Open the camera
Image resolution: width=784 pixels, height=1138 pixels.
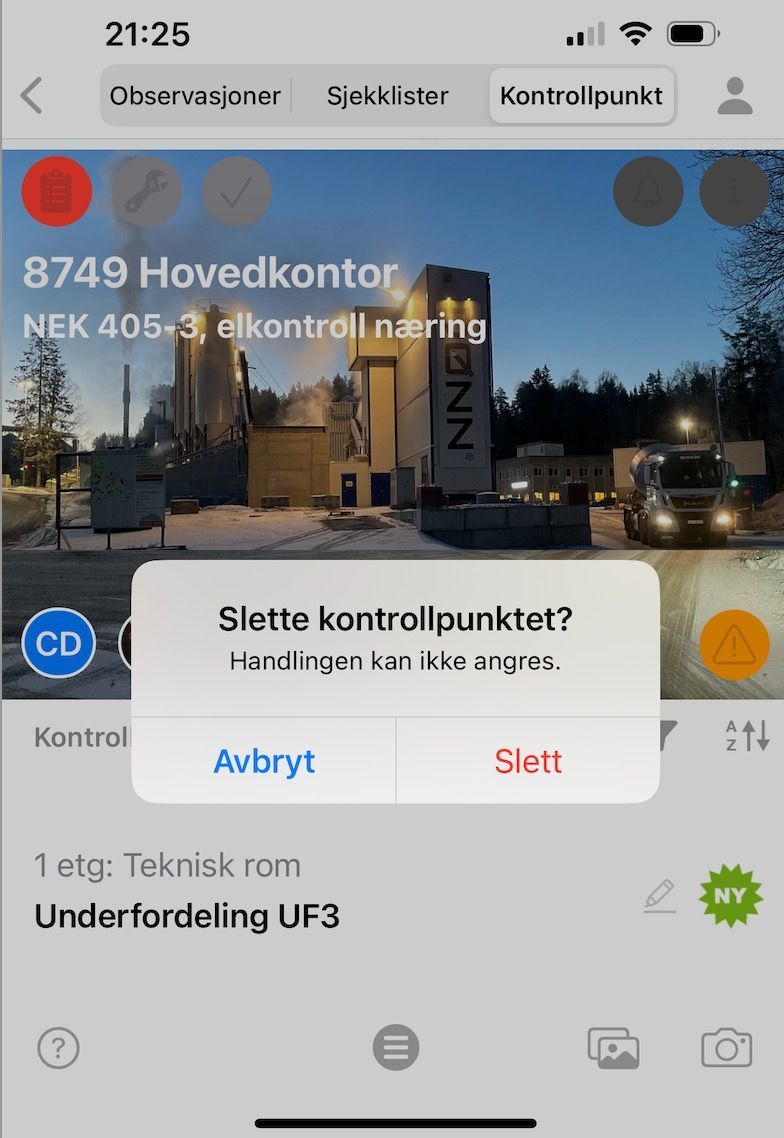[726, 1048]
